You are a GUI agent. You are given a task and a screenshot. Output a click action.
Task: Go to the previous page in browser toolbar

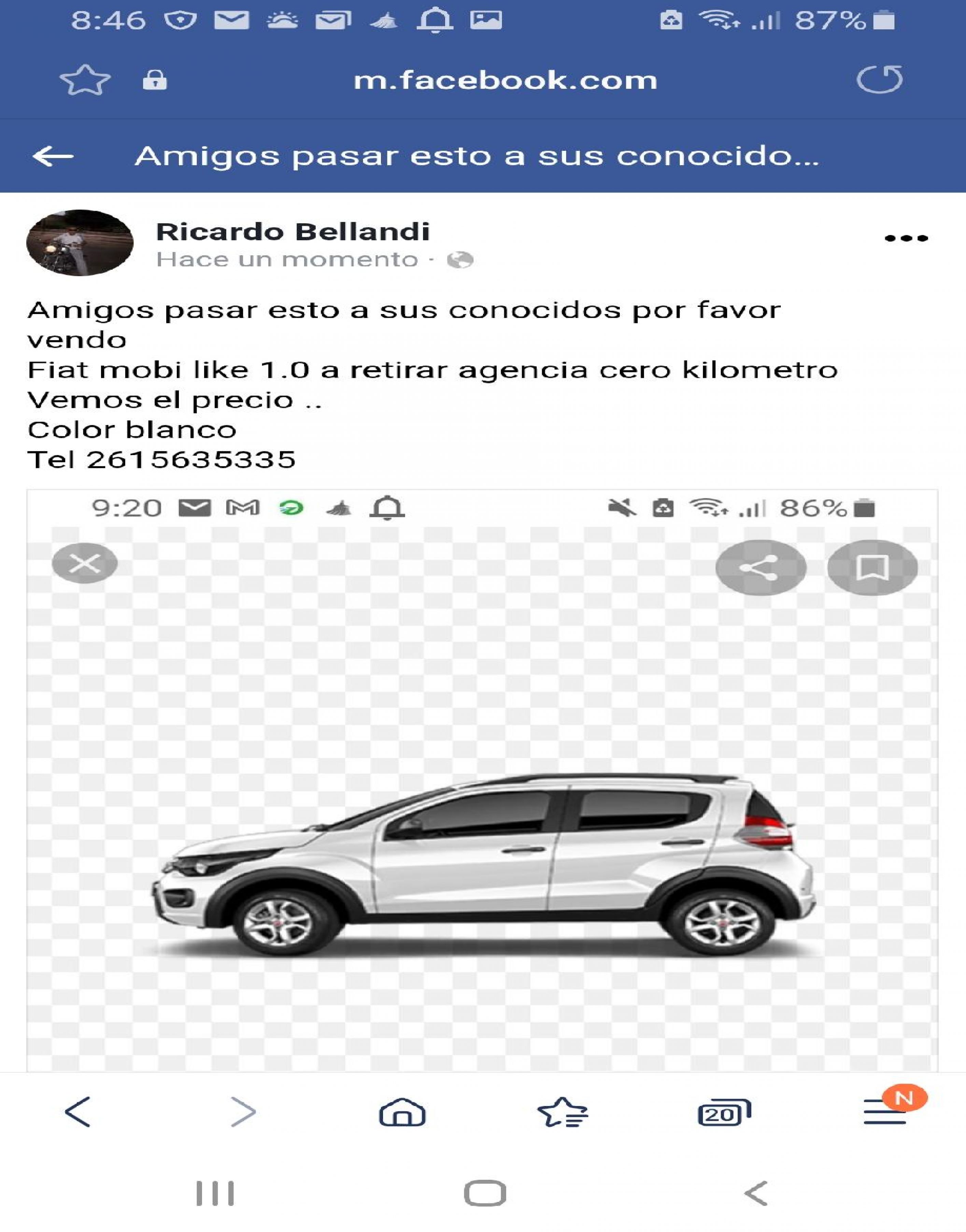(77, 1112)
